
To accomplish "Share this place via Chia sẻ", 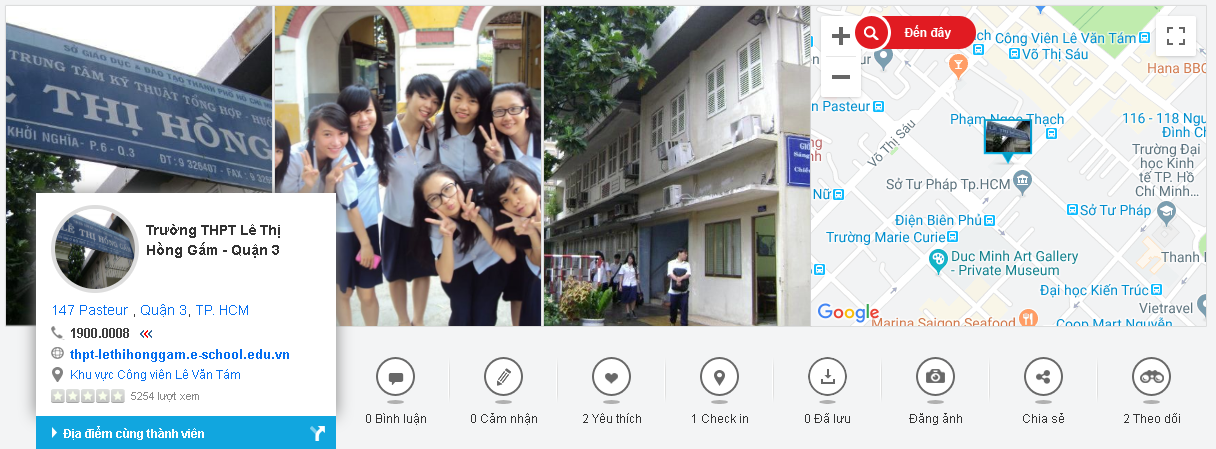I will point(1043,378).
